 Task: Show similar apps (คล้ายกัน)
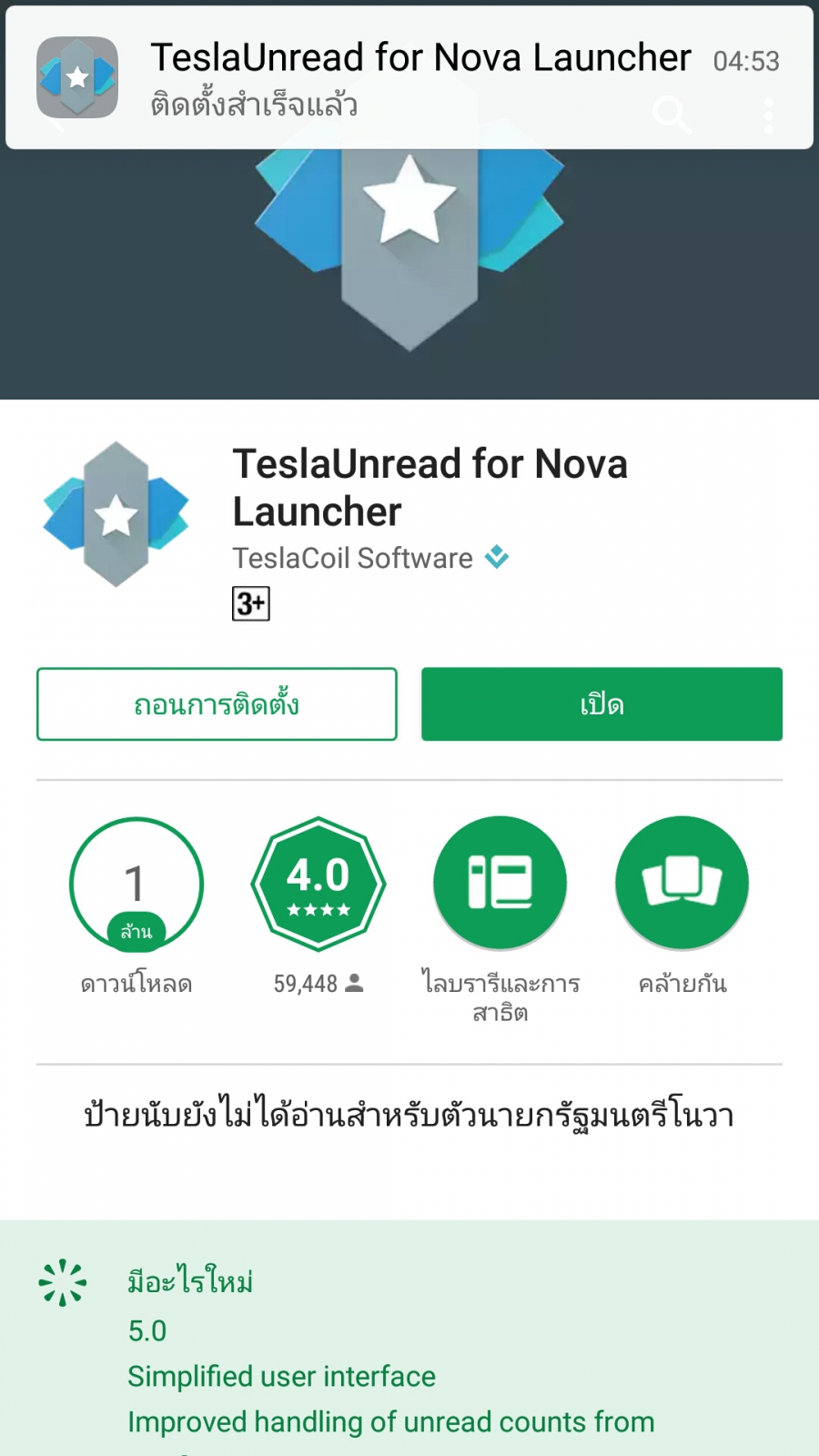682,885
